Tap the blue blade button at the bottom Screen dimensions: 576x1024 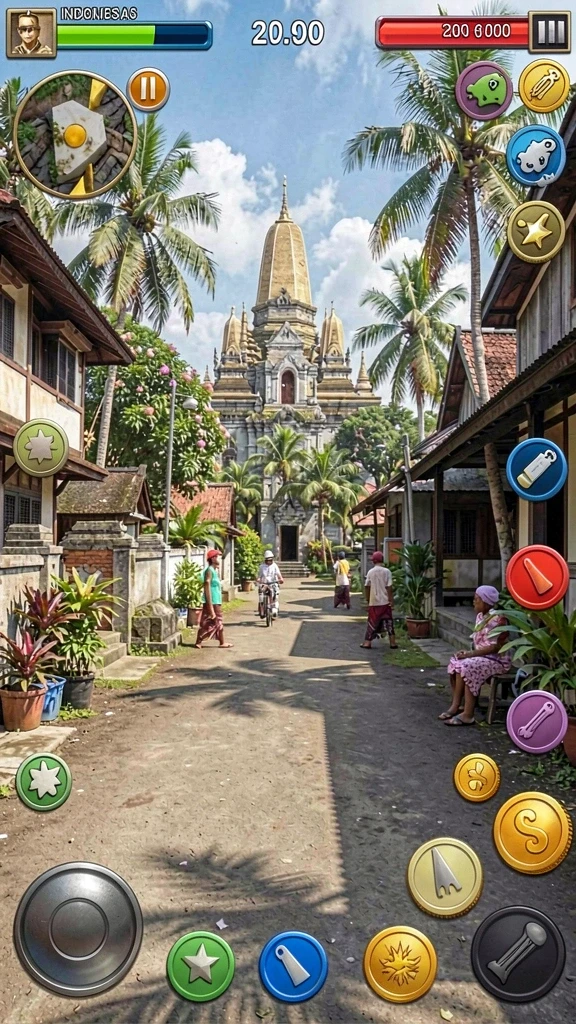tap(293, 966)
